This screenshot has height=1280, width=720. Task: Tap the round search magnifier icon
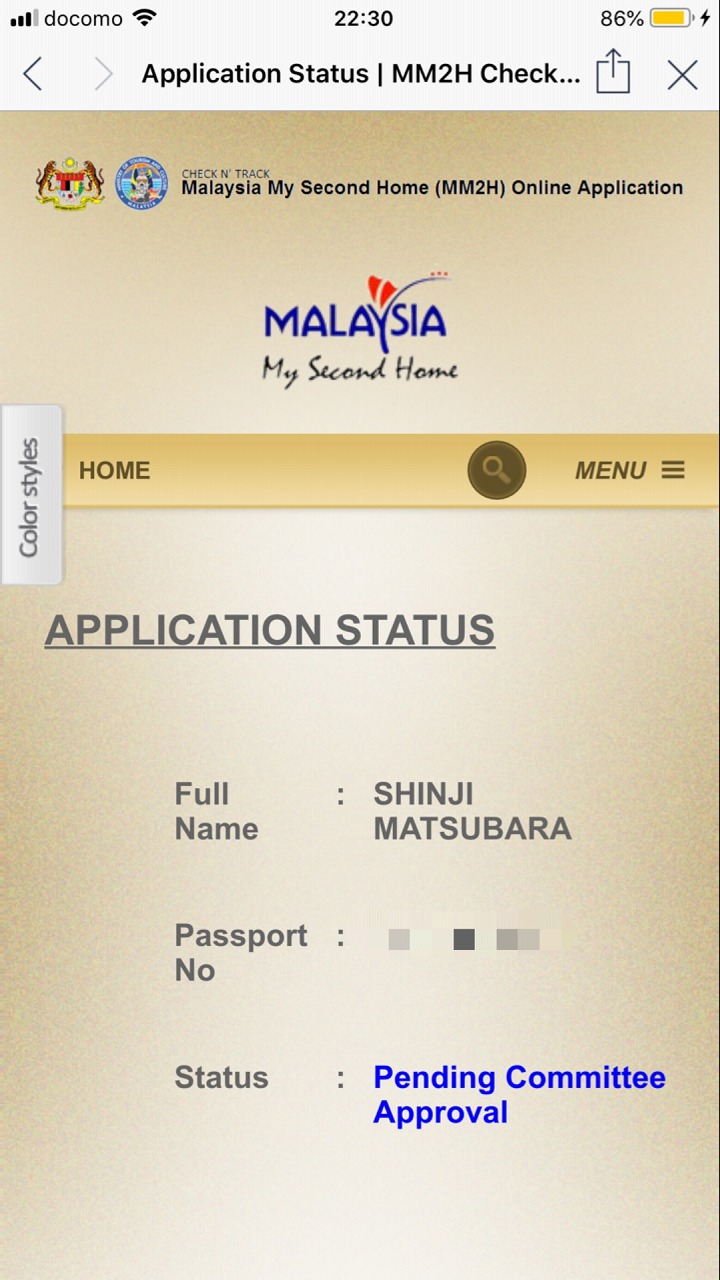pyautogui.click(x=496, y=469)
